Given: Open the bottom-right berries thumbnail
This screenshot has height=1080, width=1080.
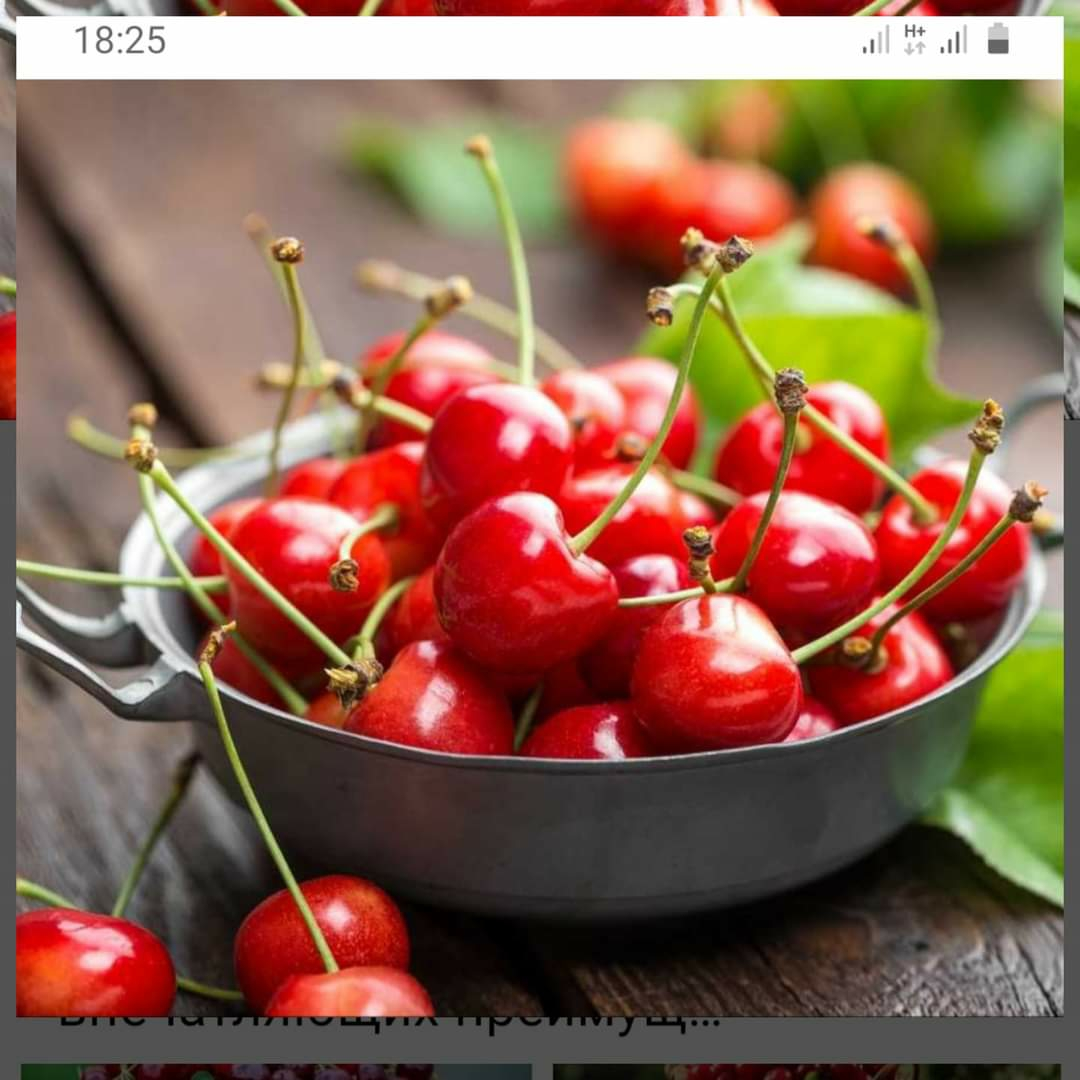Looking at the screenshot, I should (806, 1071).
